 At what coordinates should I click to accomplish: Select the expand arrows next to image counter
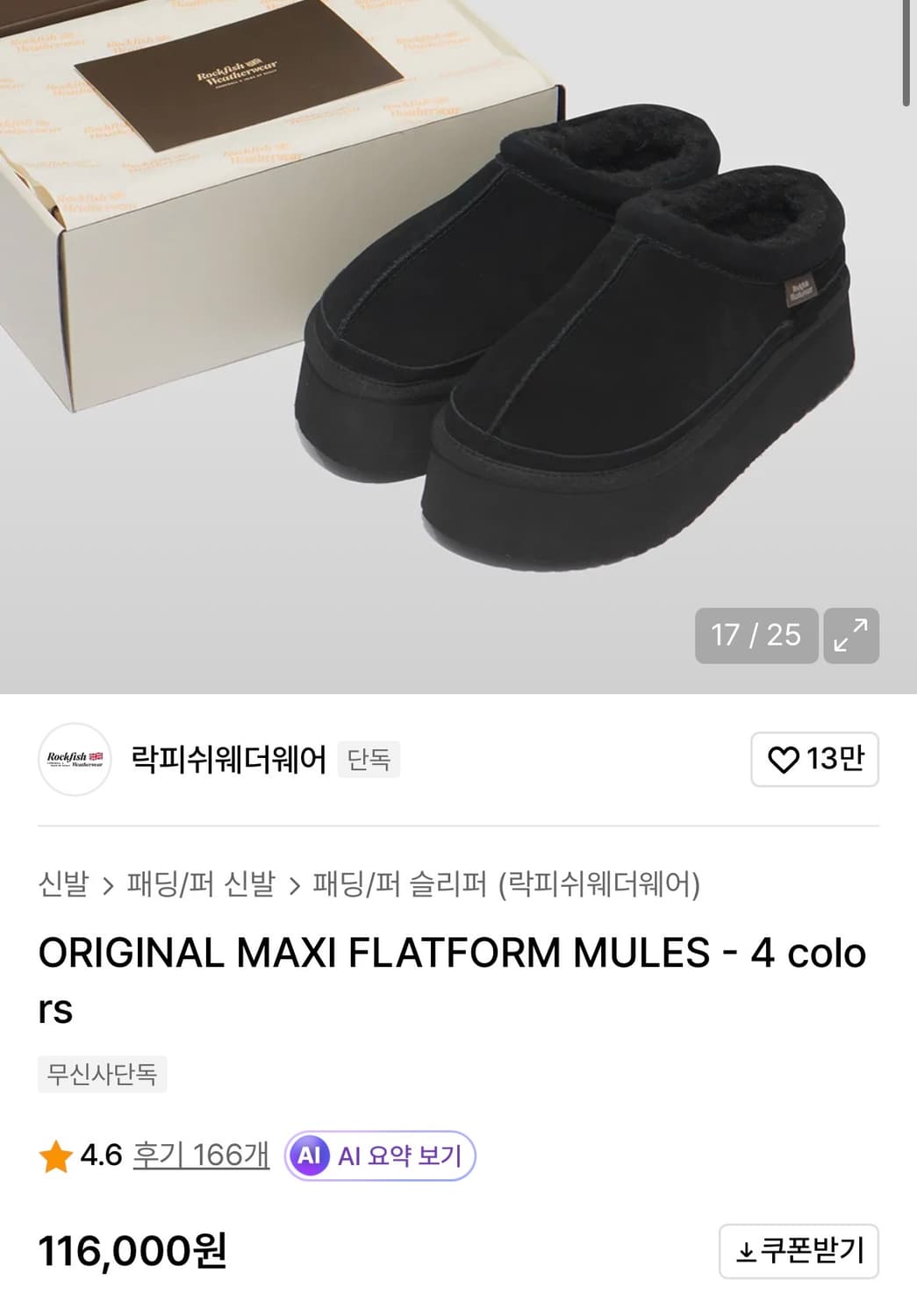pyautogui.click(x=849, y=636)
